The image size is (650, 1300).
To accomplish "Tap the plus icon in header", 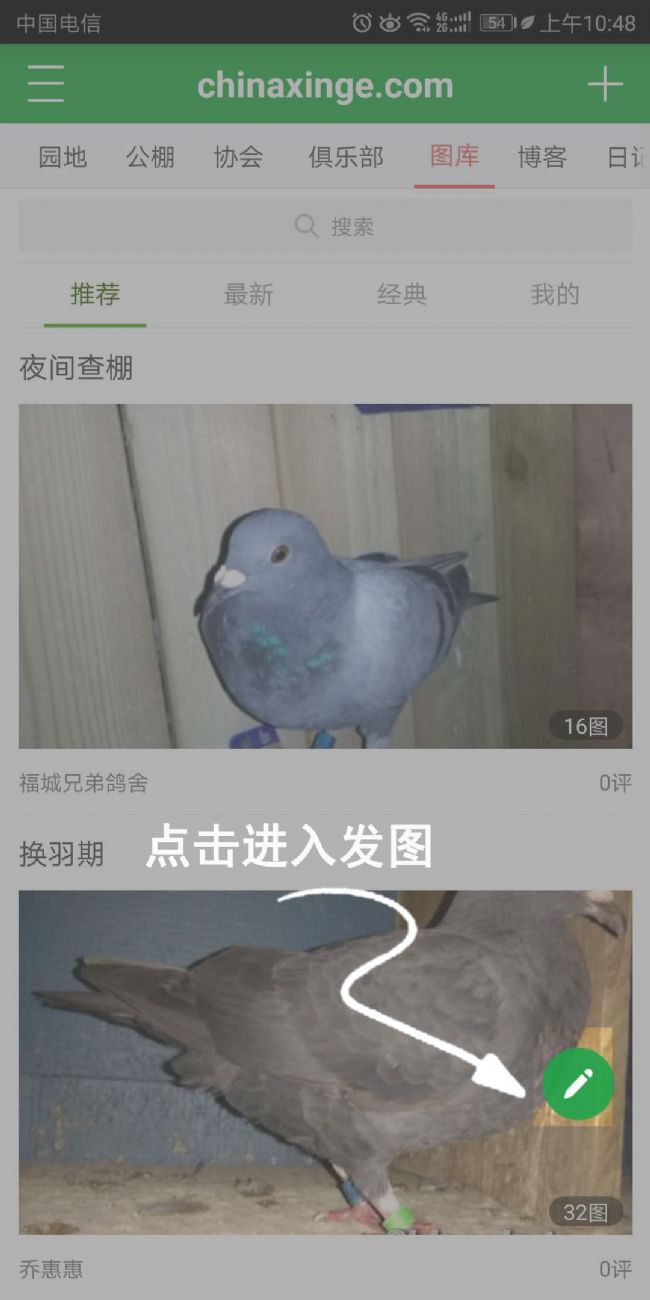I will click(605, 84).
